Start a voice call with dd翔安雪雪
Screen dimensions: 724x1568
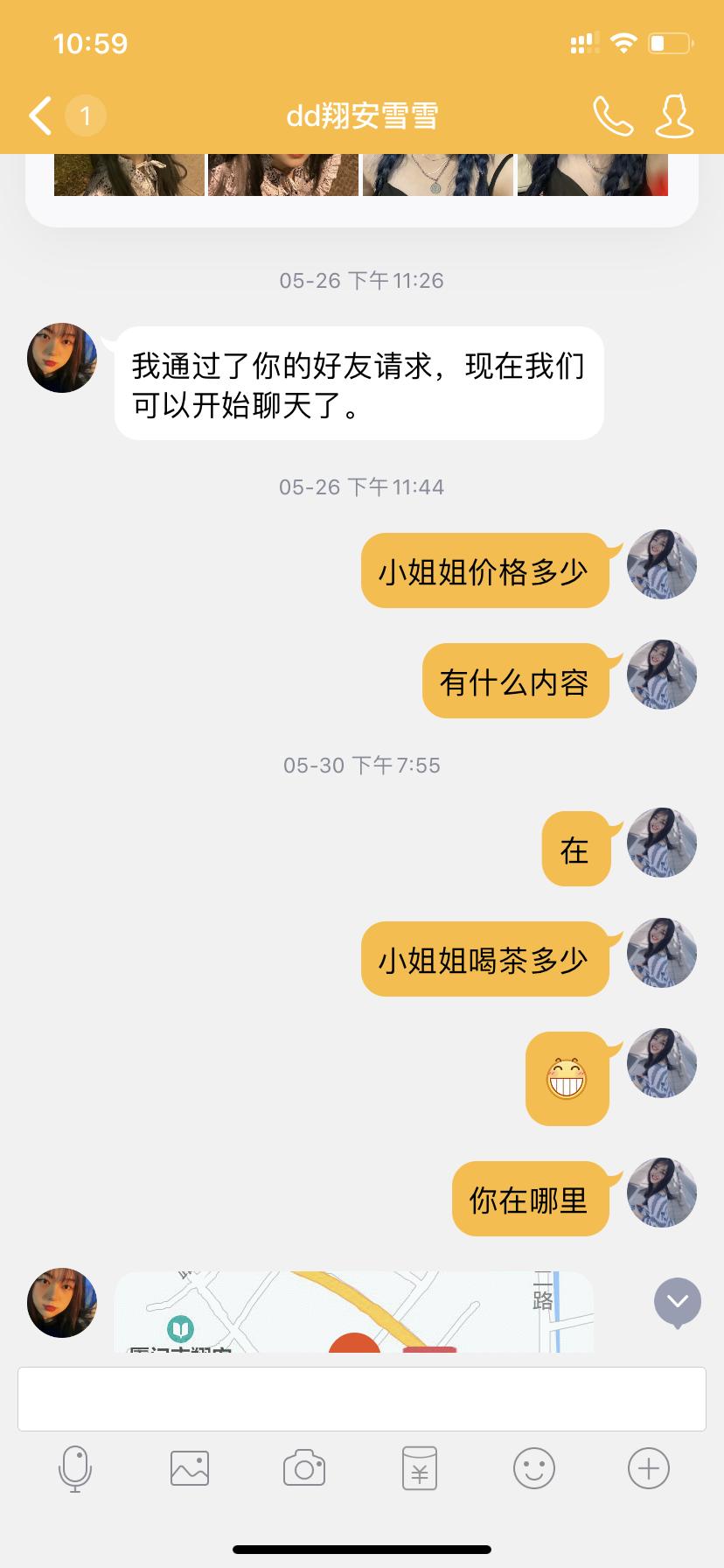612,115
